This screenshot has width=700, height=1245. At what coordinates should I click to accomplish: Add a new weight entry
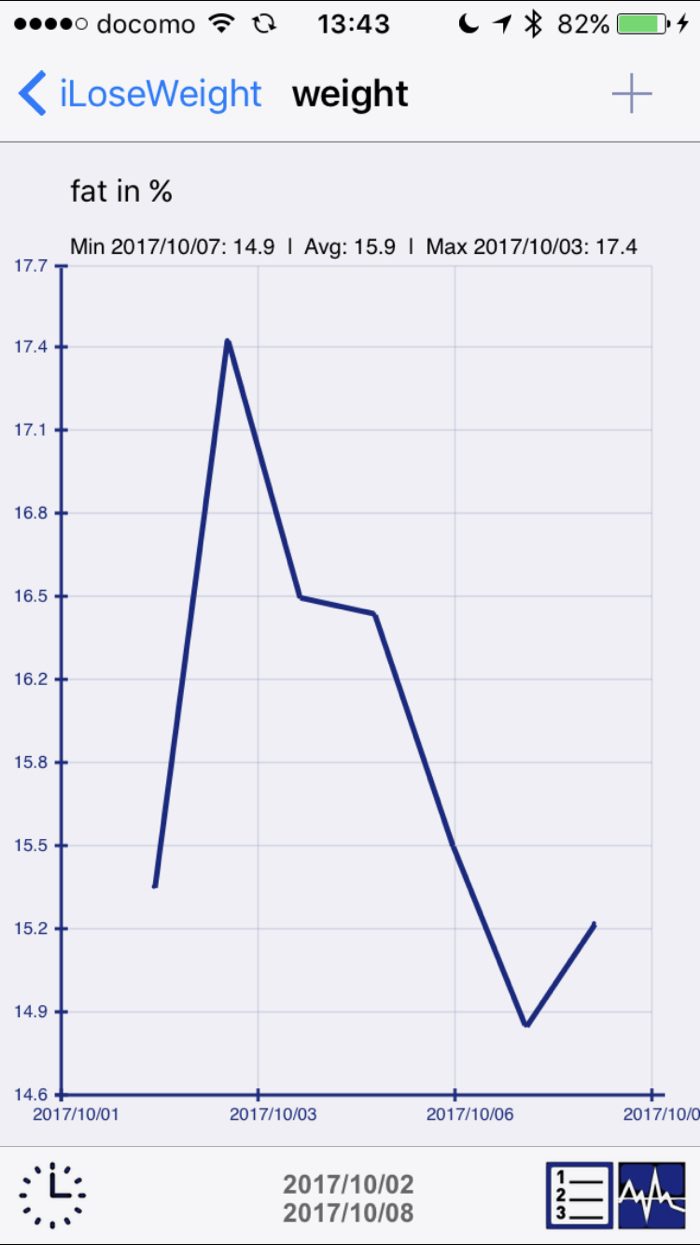click(x=631, y=94)
